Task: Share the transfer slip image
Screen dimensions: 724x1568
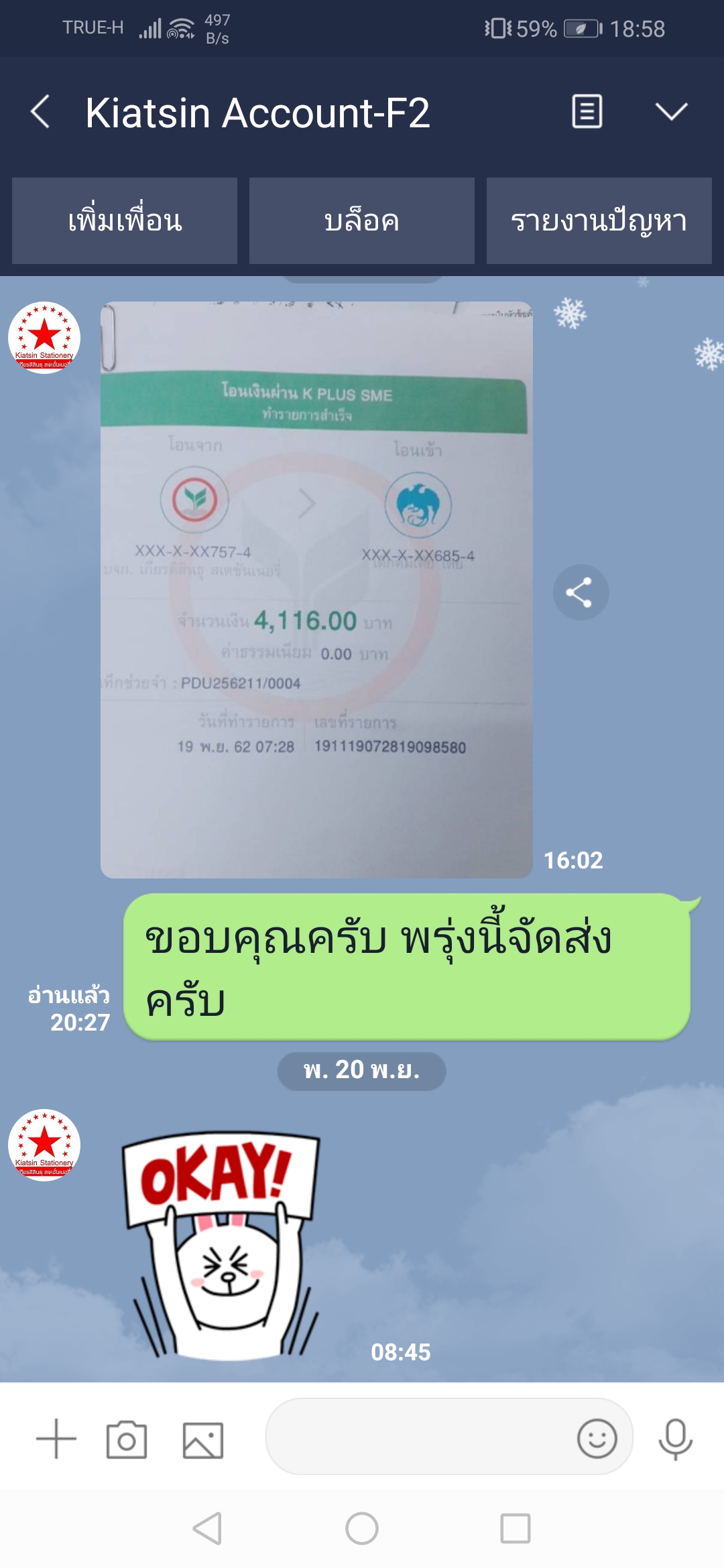Action: click(x=581, y=592)
